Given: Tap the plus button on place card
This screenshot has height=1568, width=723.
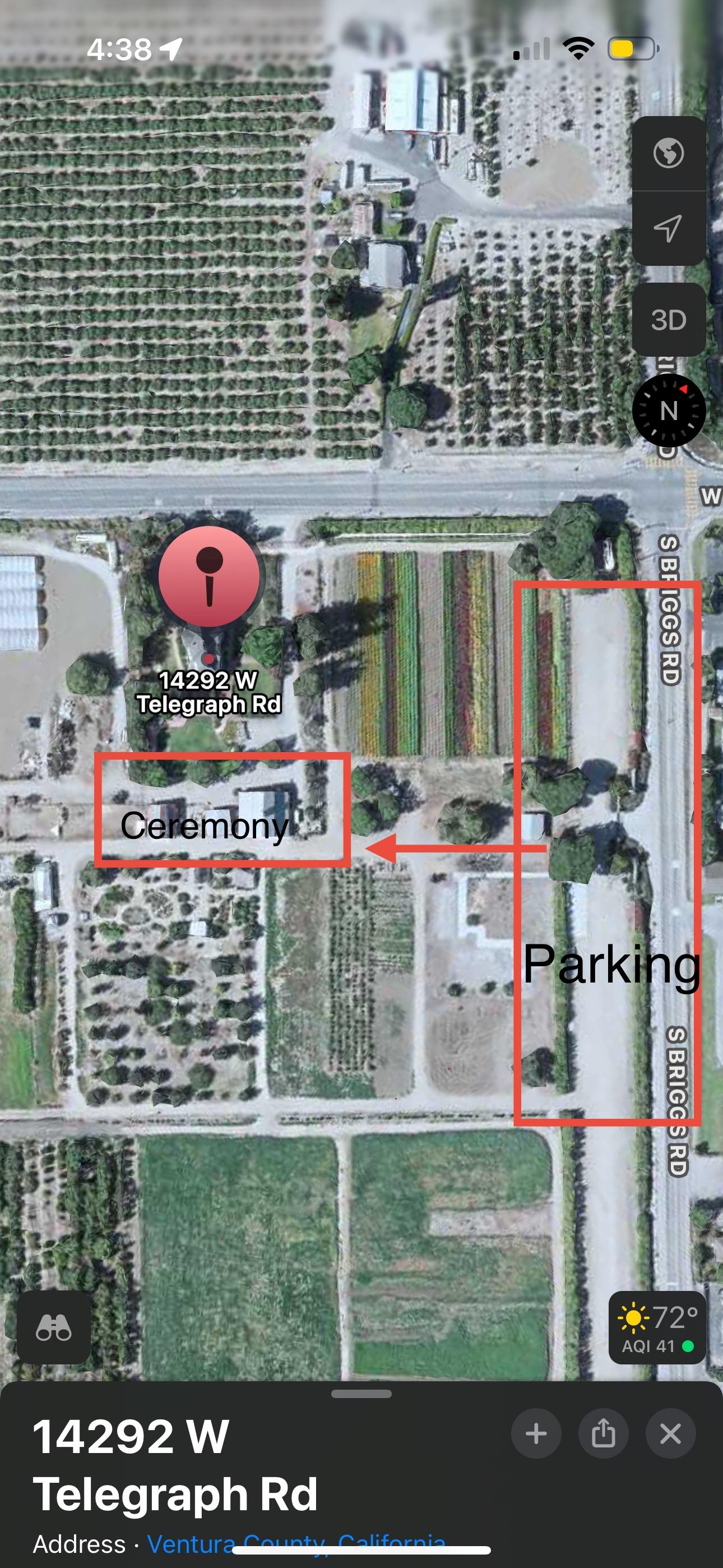Looking at the screenshot, I should coord(536,1433).
